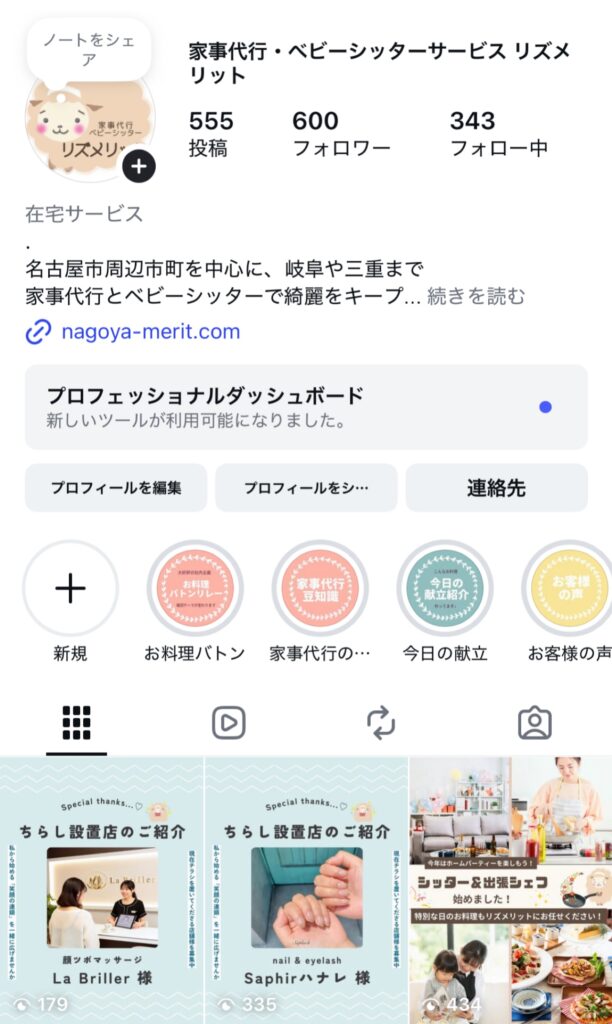Screen dimensions: 612x1024
Task: Tap the share profile button
Action: pyautogui.click(x=306, y=488)
